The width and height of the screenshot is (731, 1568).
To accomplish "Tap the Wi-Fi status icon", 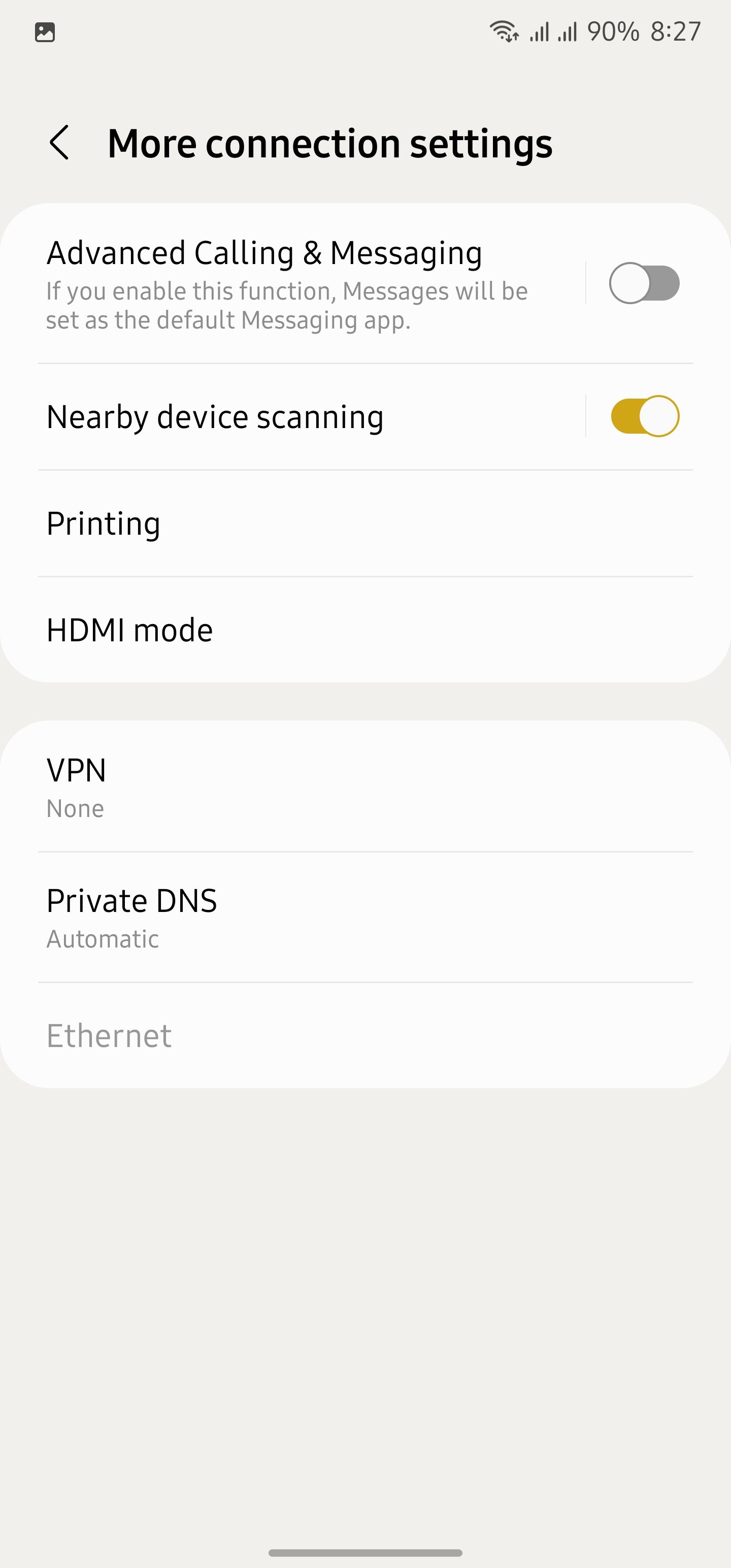I will point(505,31).
